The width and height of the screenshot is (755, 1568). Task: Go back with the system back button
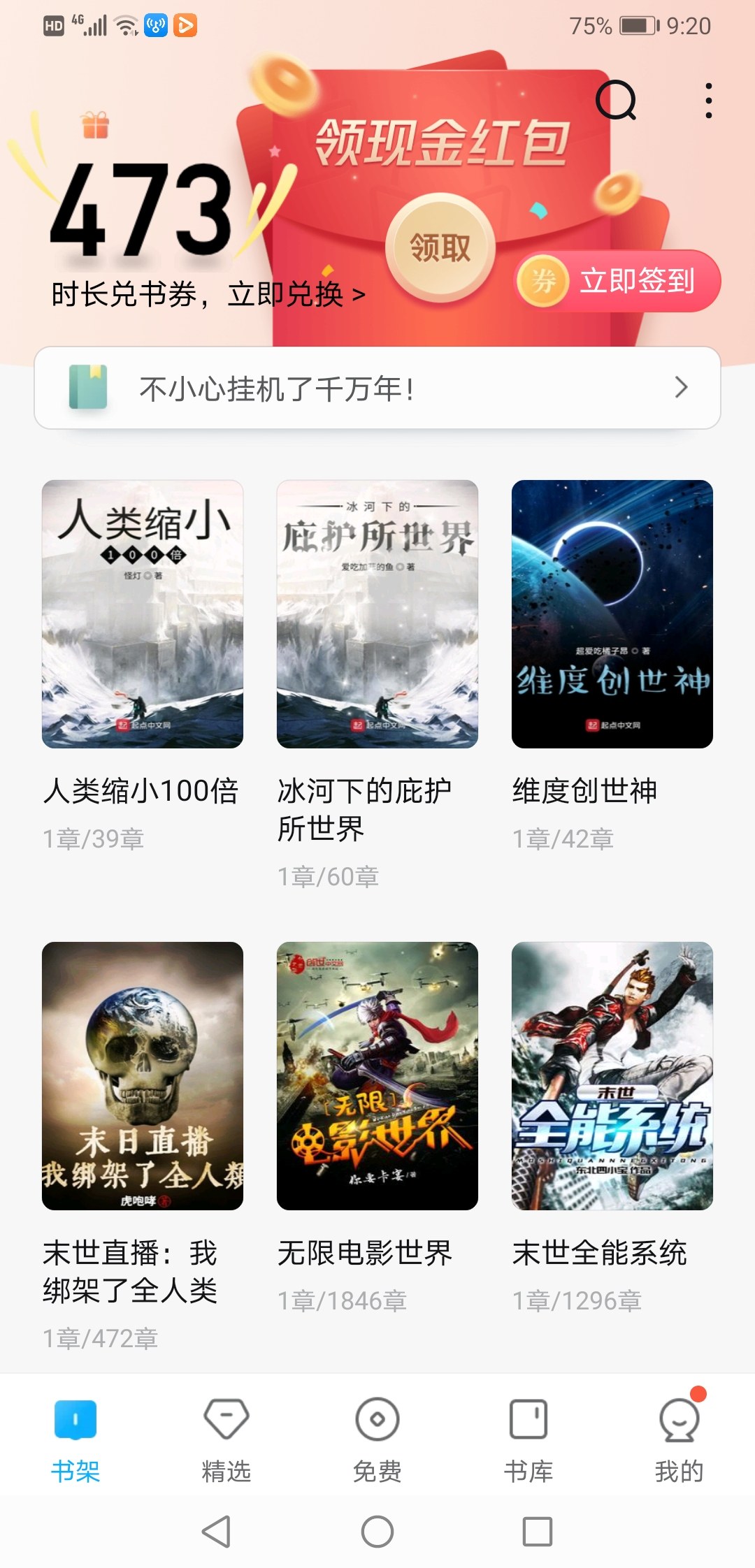[217, 1532]
